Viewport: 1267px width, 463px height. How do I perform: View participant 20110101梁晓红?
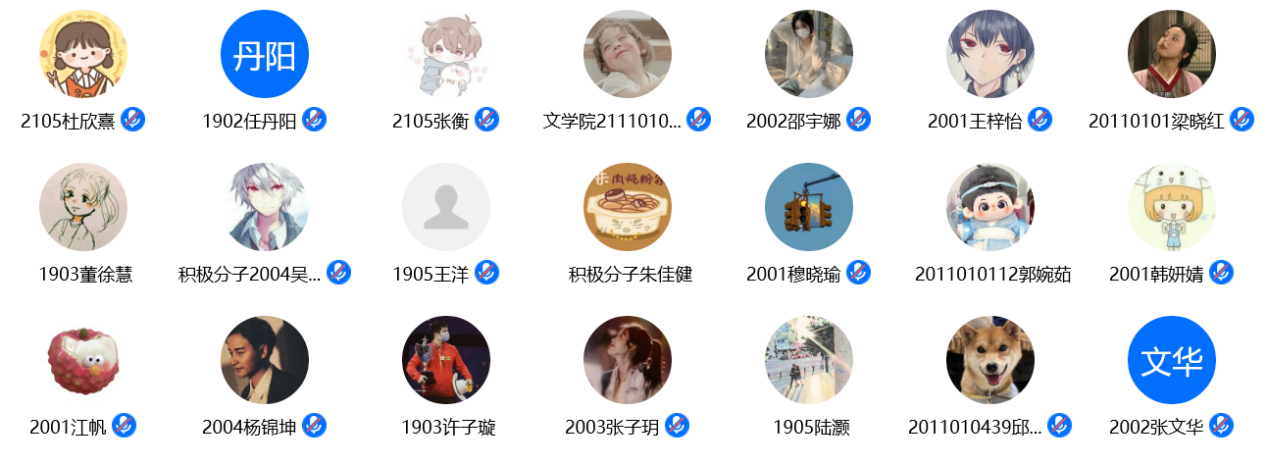point(1171,54)
